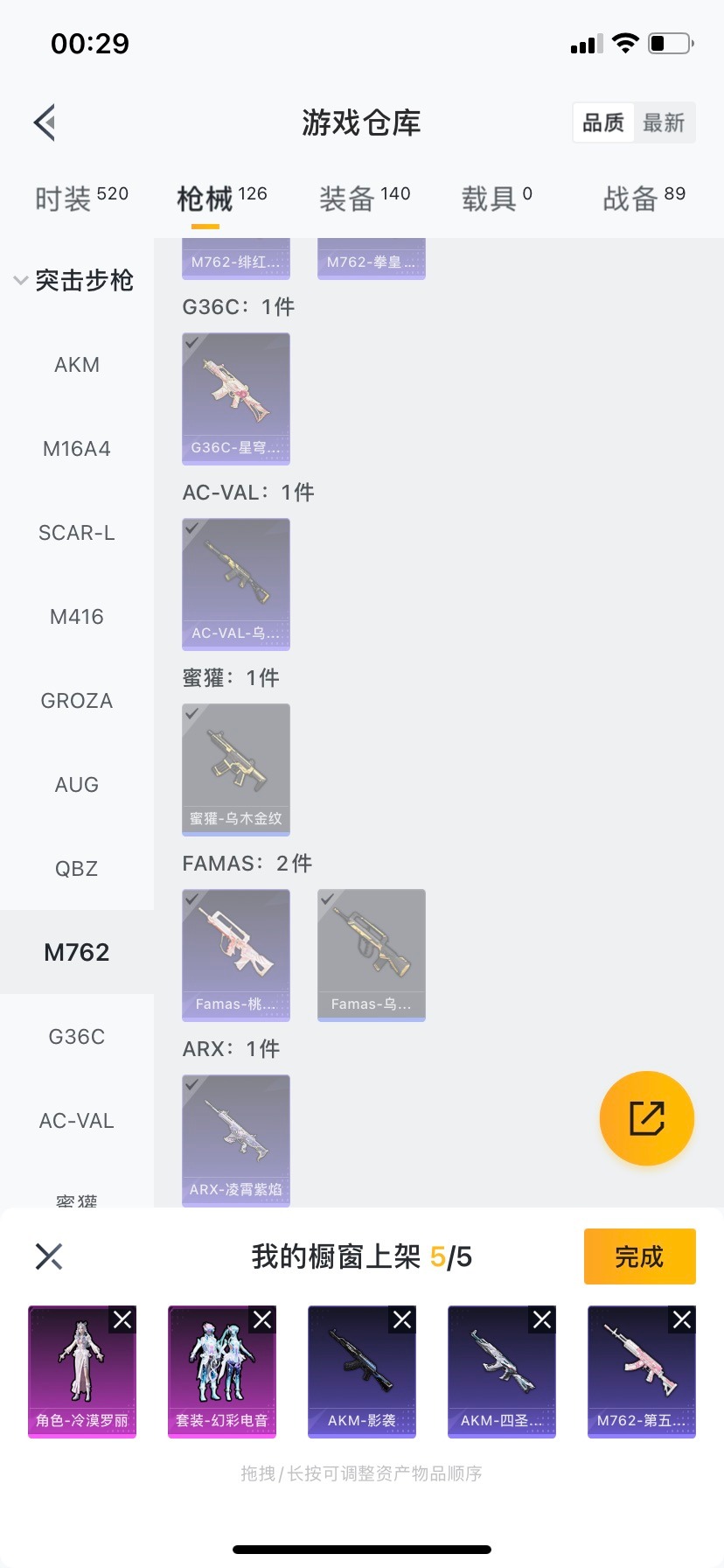724x1568 pixels.
Task: Select AKM in the side list
Action: tap(77, 365)
